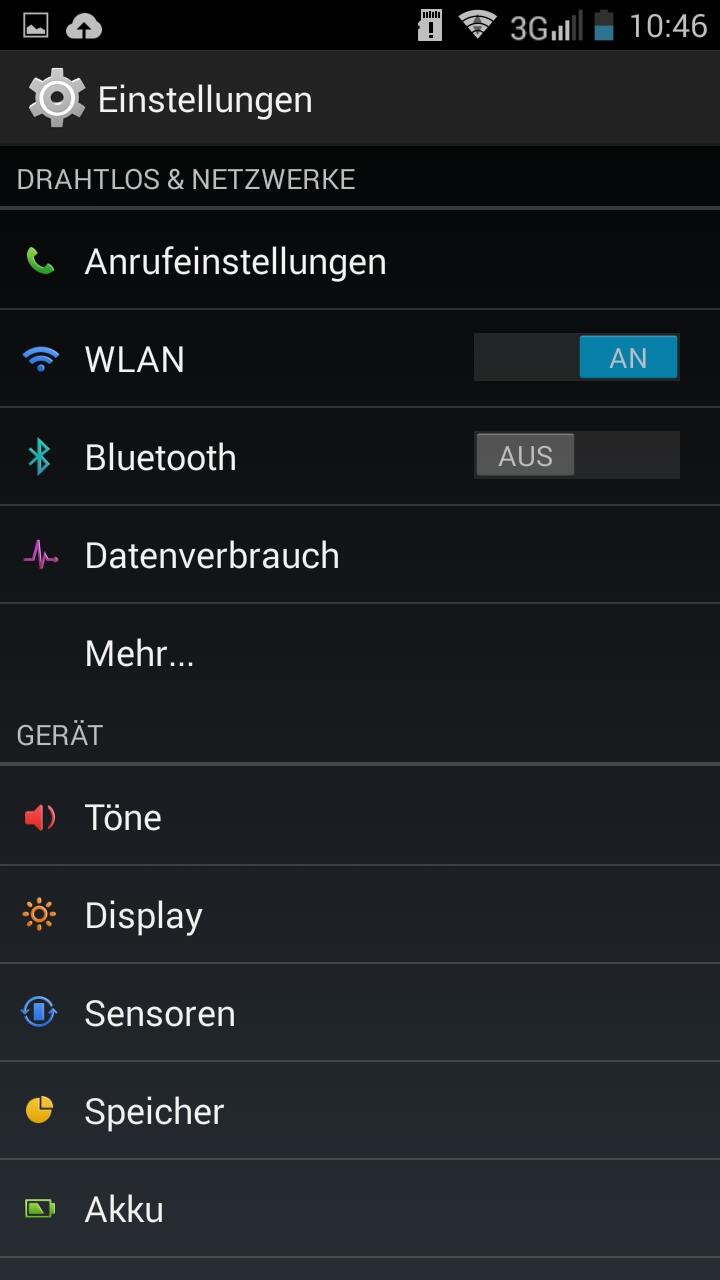Open the WLAN settings row
Image resolution: width=720 pixels, height=1280 pixels.
pyautogui.click(x=135, y=359)
